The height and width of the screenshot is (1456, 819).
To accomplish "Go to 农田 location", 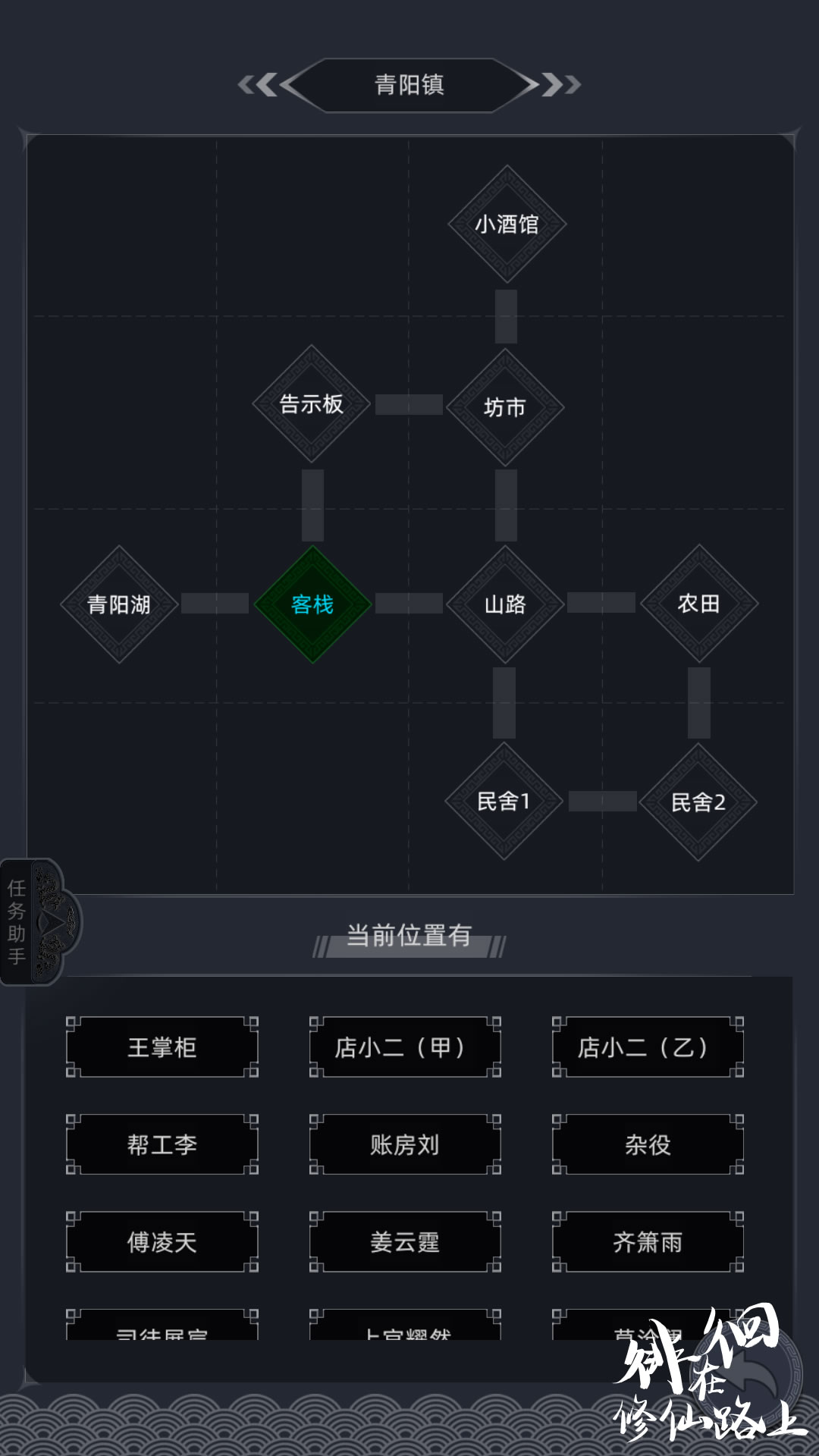I will coord(698,604).
